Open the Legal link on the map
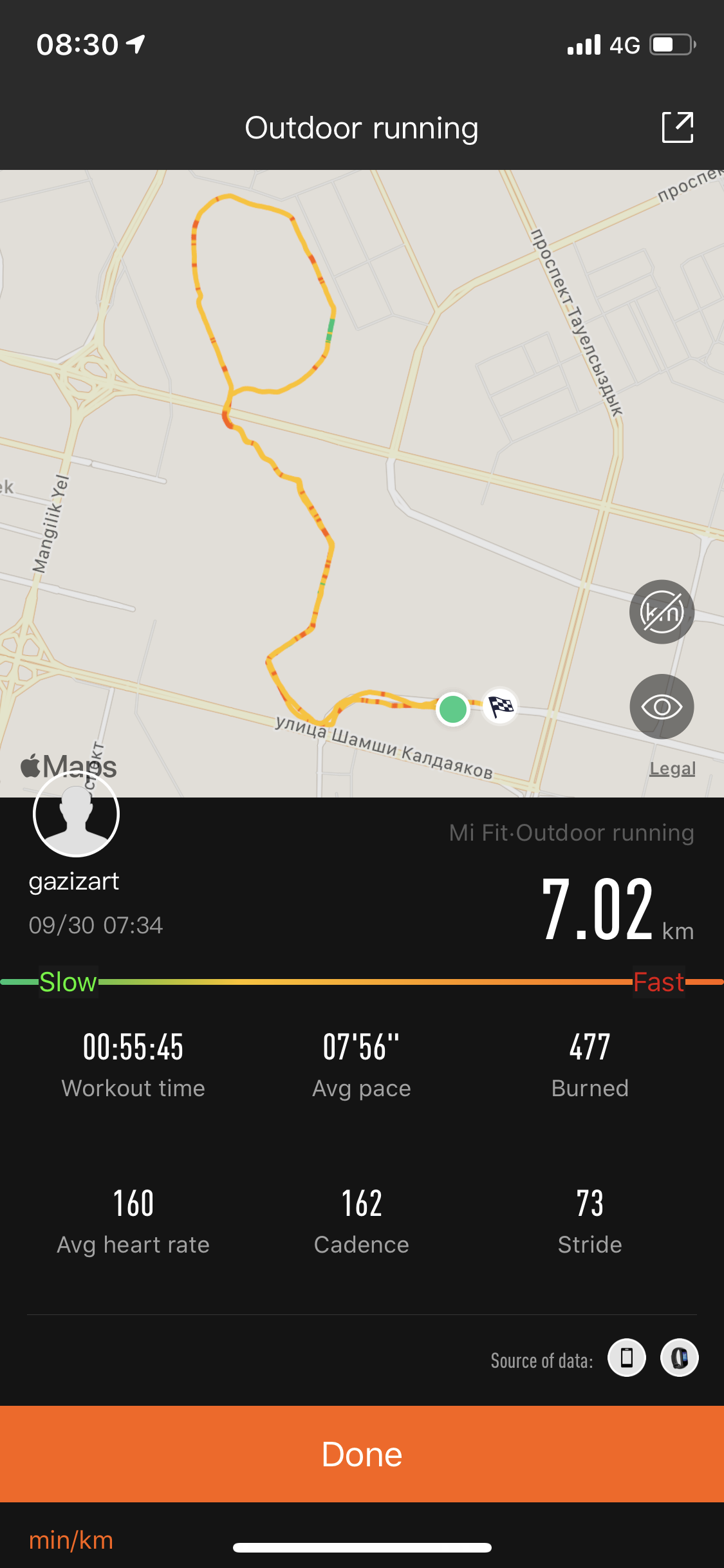Viewport: 724px width, 1568px height. tap(672, 769)
